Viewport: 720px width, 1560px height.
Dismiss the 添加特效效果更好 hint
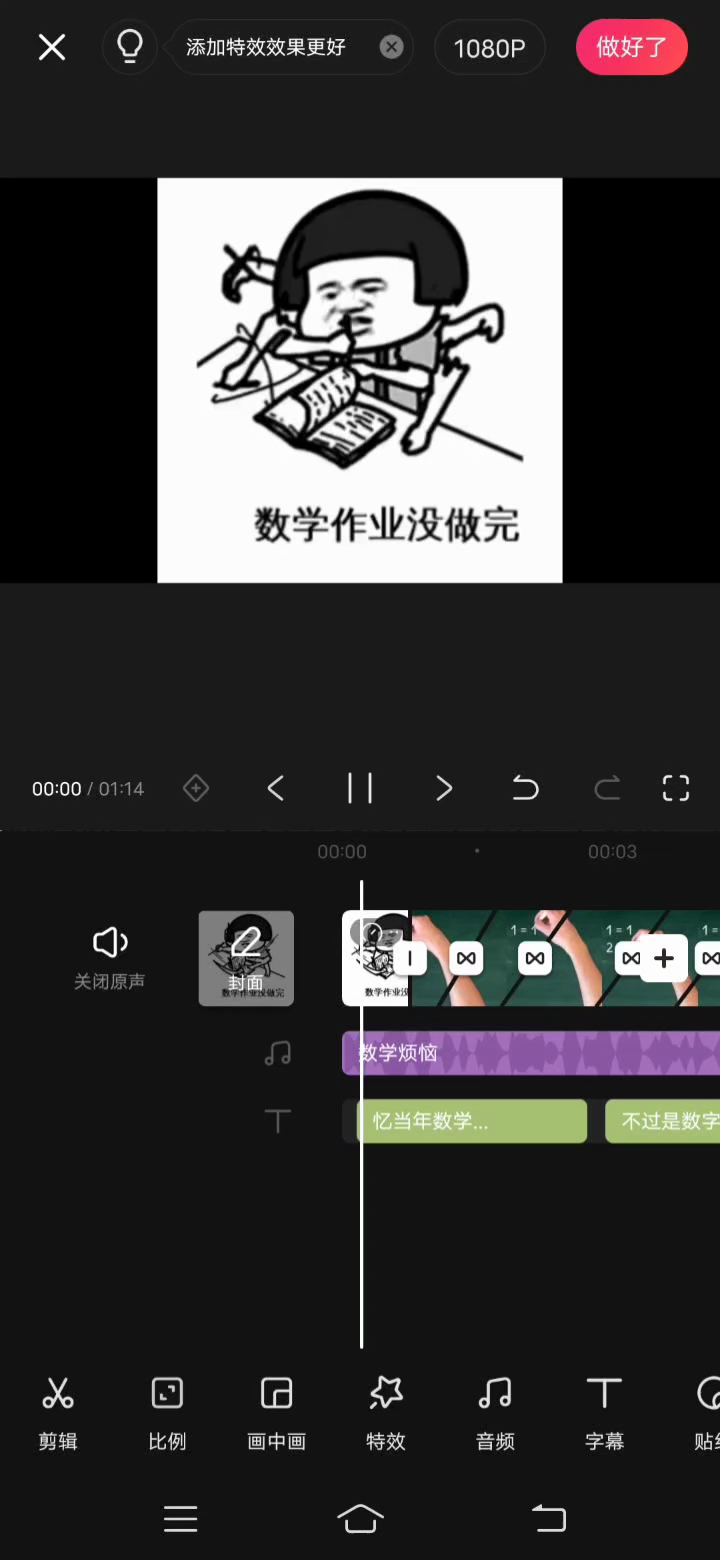point(391,47)
